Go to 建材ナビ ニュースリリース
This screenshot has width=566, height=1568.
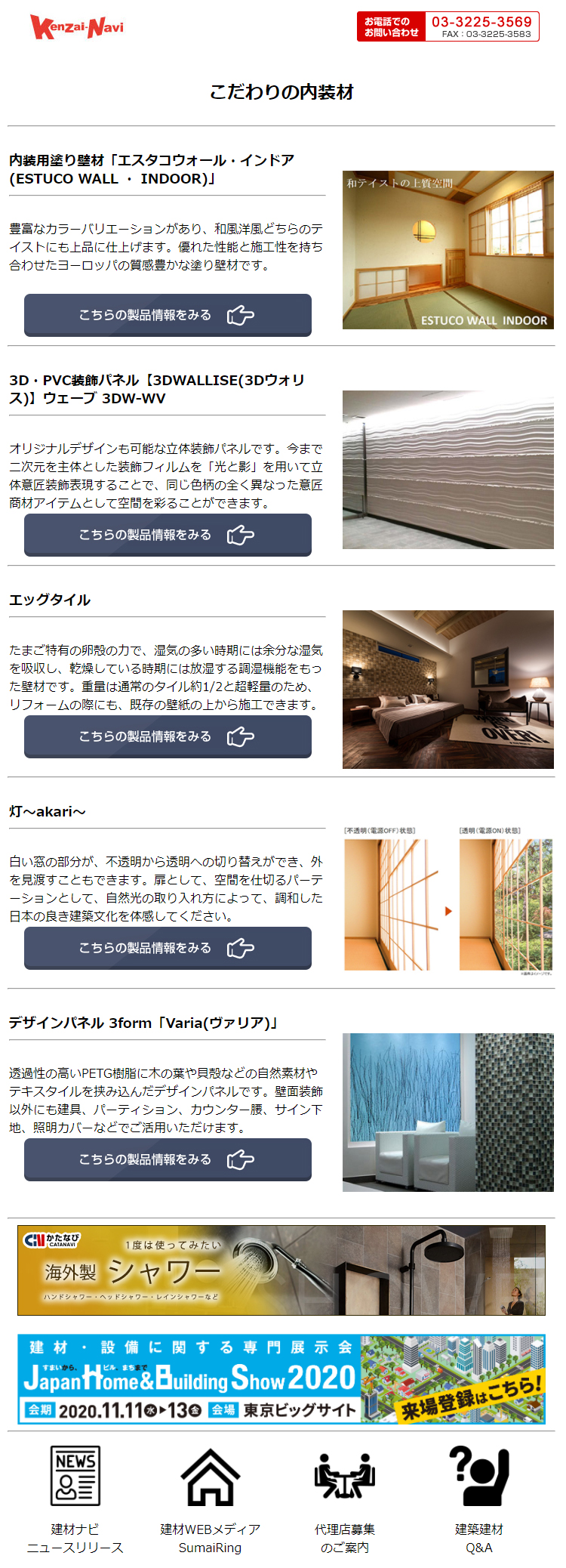(x=75, y=1499)
